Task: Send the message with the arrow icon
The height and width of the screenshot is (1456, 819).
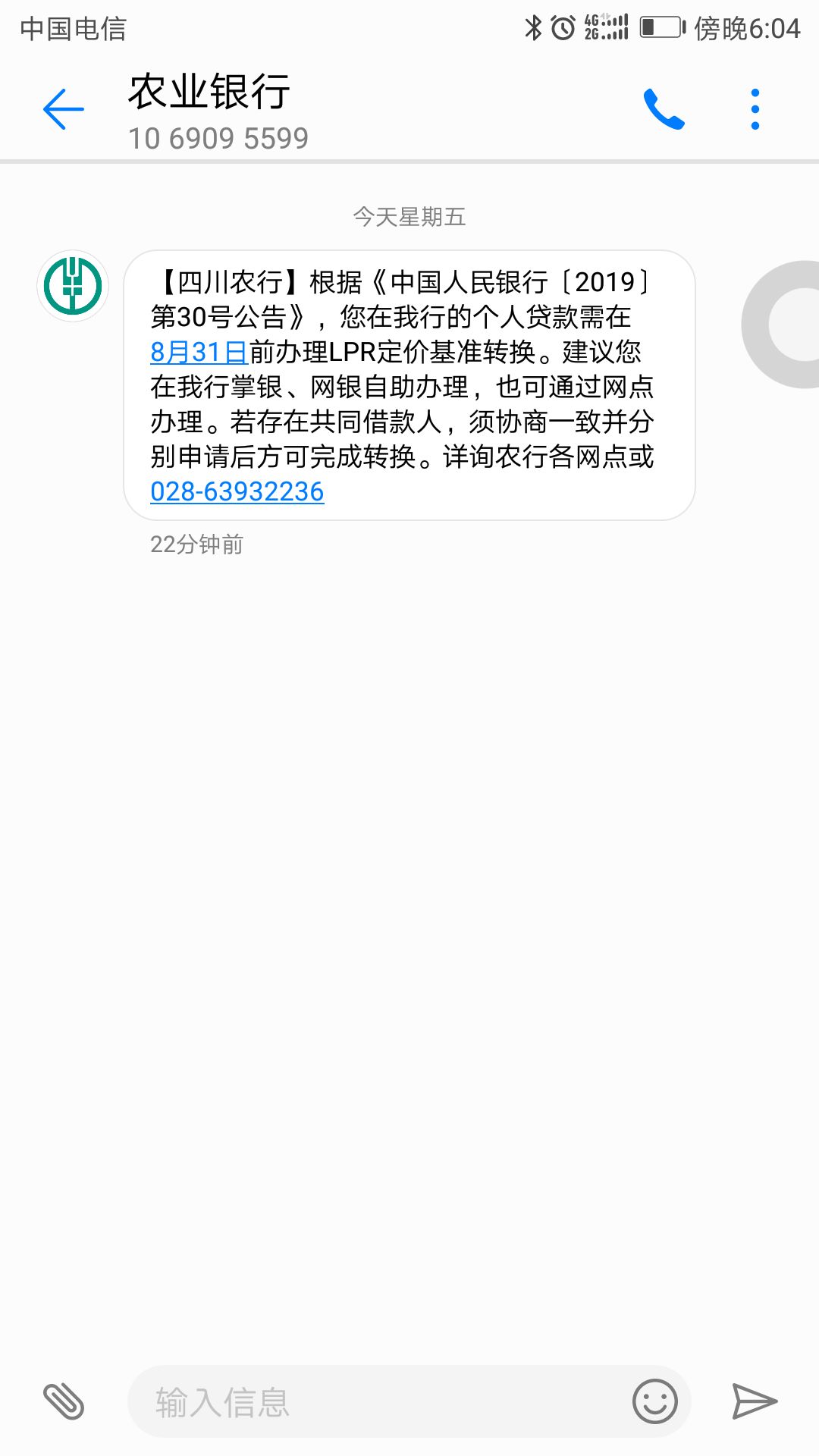Action: pos(754,1401)
